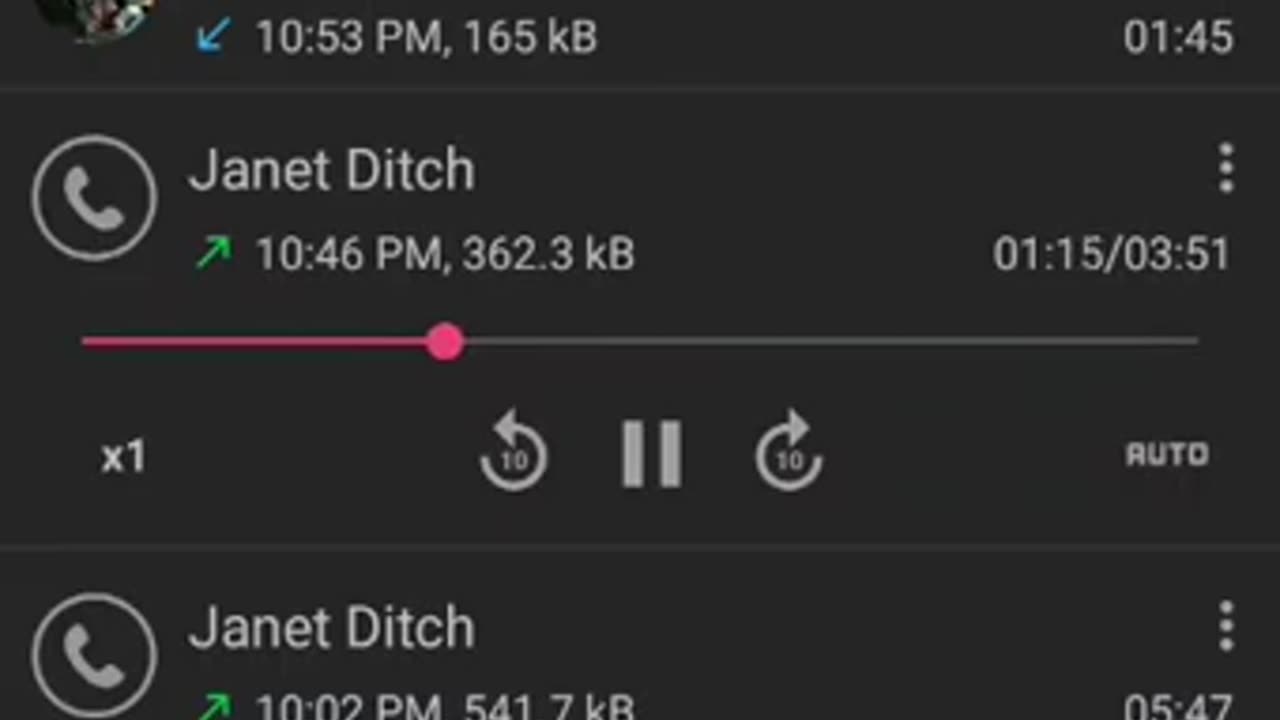Rewind the recording 10 seconds
Image resolution: width=1280 pixels, height=720 pixels.
click(513, 453)
